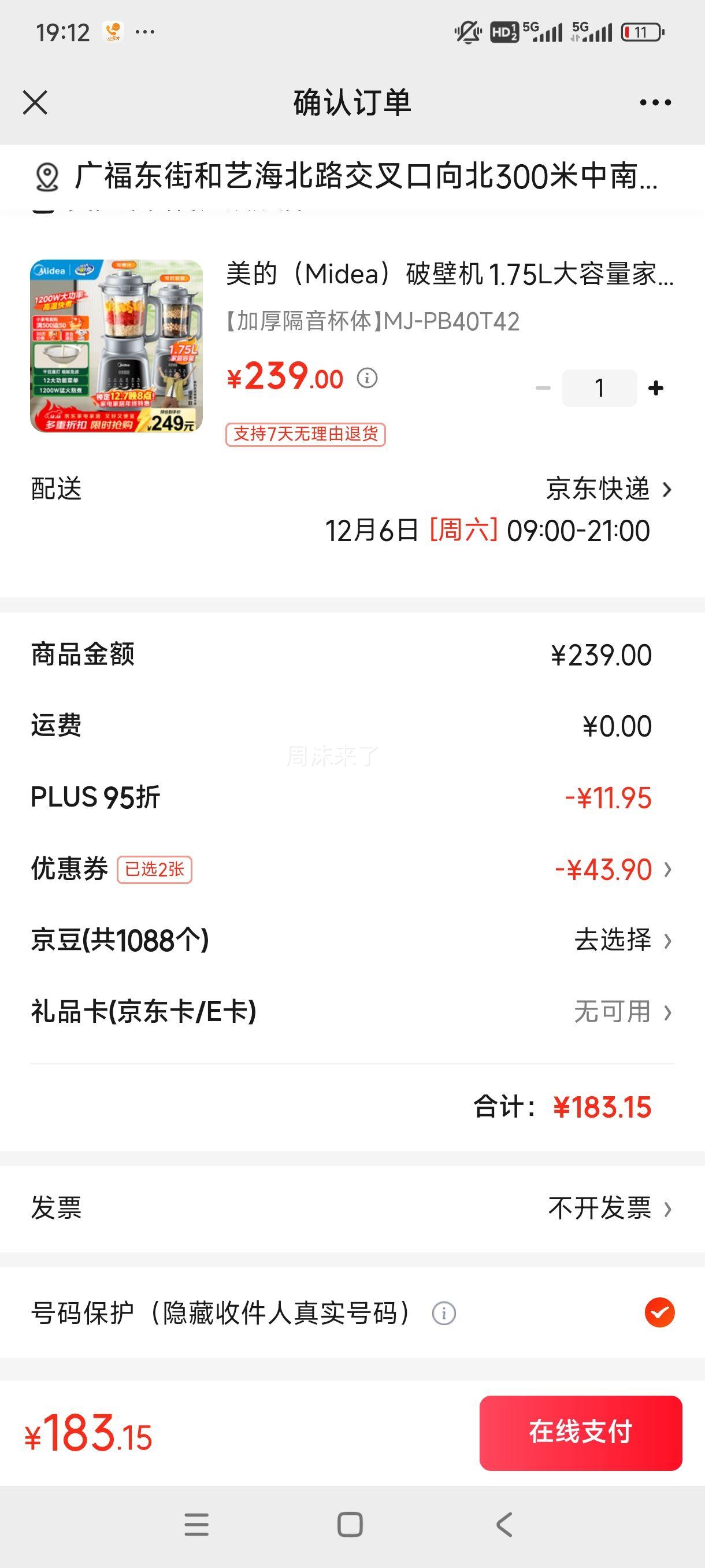Tap the location pin icon beside the address
The width and height of the screenshot is (705, 1568).
(46, 177)
